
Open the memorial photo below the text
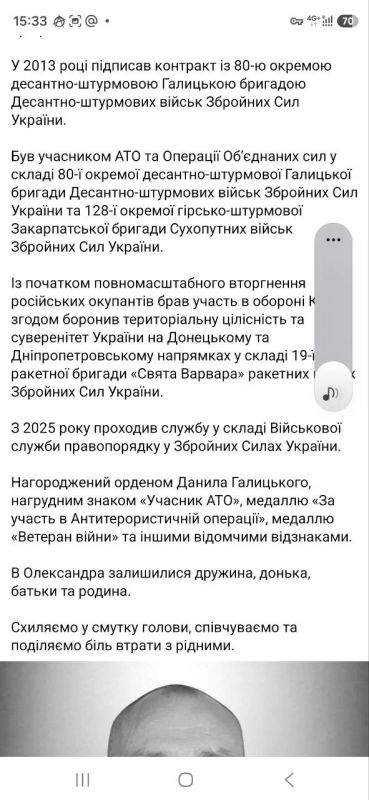click(184, 708)
